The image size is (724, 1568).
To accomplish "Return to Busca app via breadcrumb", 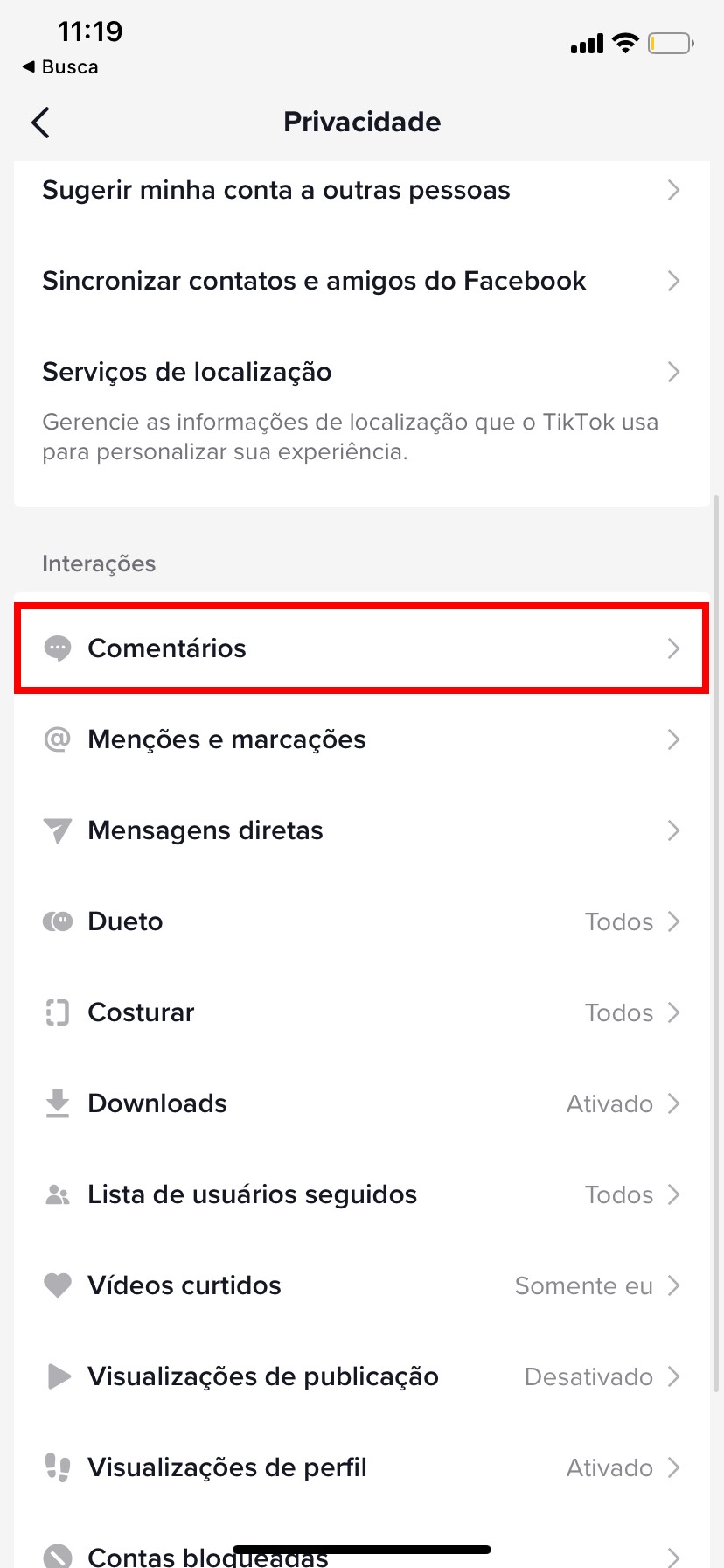I will [x=59, y=67].
